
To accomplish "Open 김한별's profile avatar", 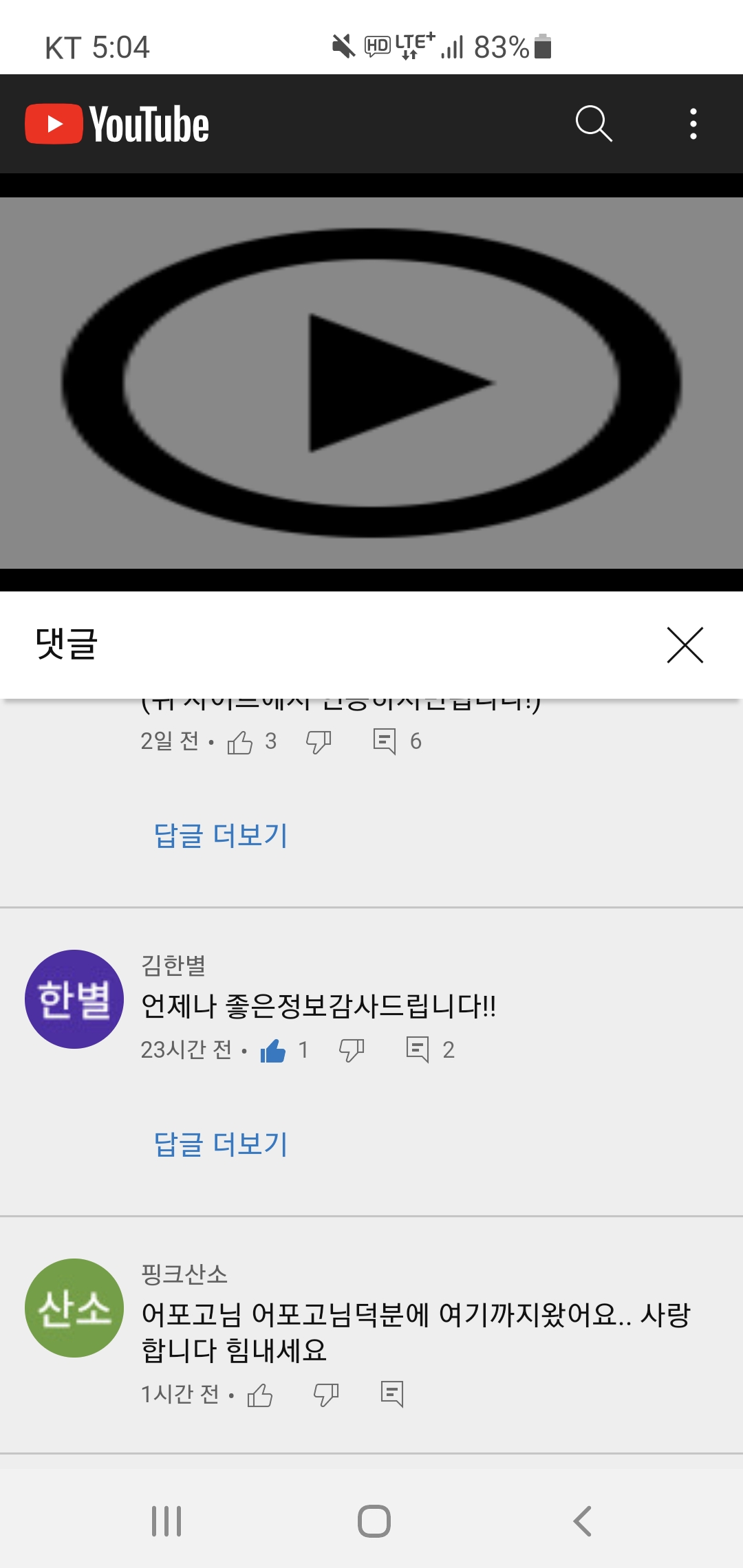I will click(74, 999).
